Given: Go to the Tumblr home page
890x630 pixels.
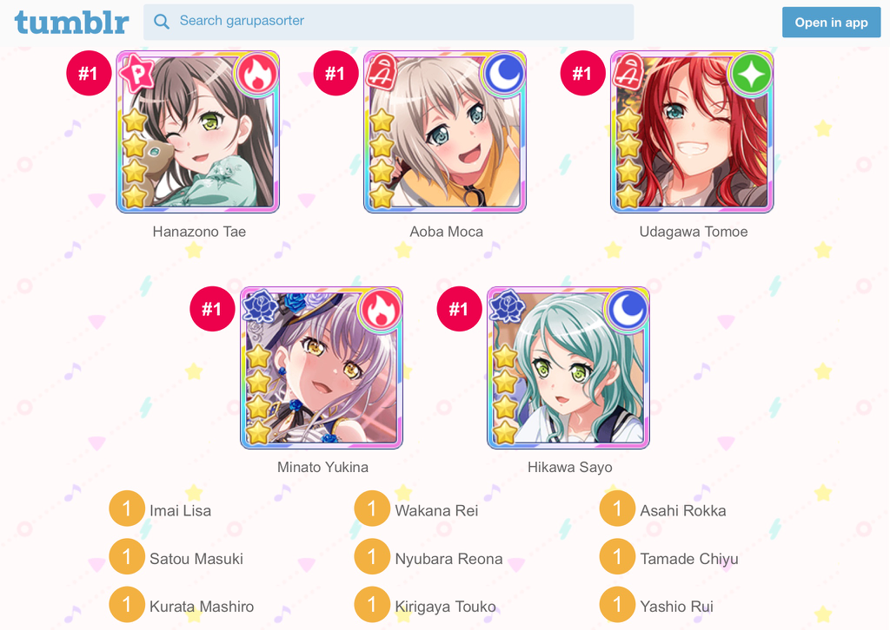Looking at the screenshot, I should 71,22.
